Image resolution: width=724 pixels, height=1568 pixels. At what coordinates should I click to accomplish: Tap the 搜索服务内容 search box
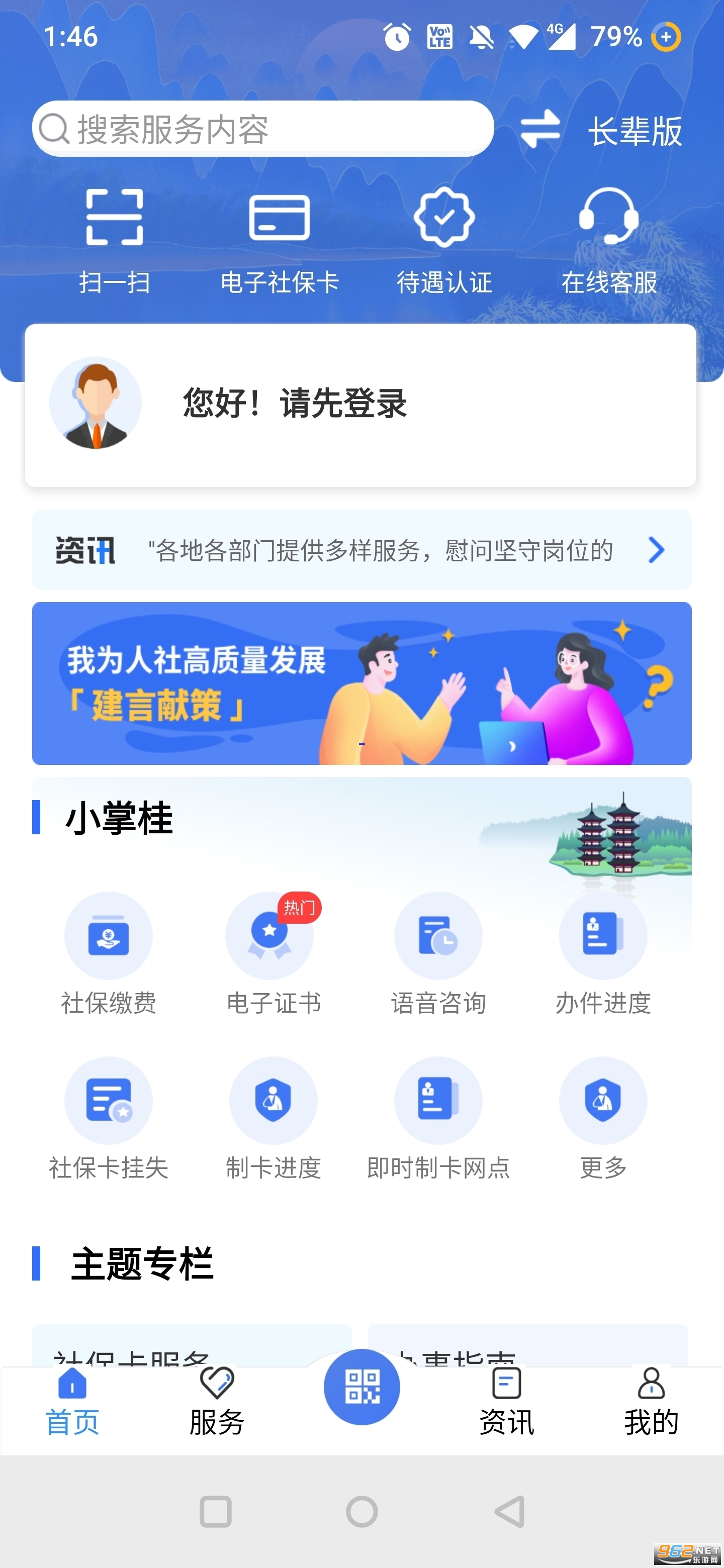pos(262,129)
